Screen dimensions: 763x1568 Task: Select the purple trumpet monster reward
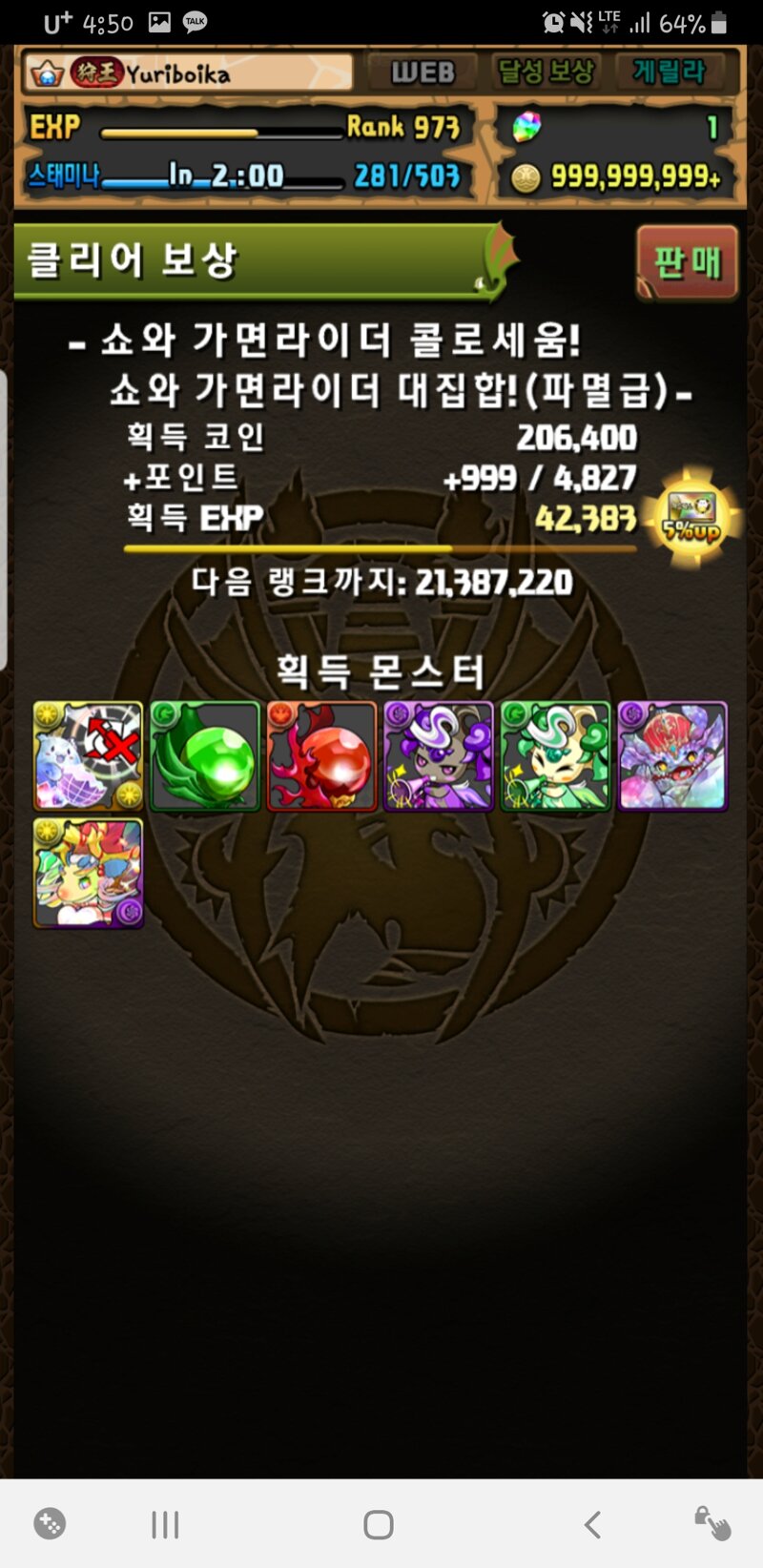click(439, 756)
